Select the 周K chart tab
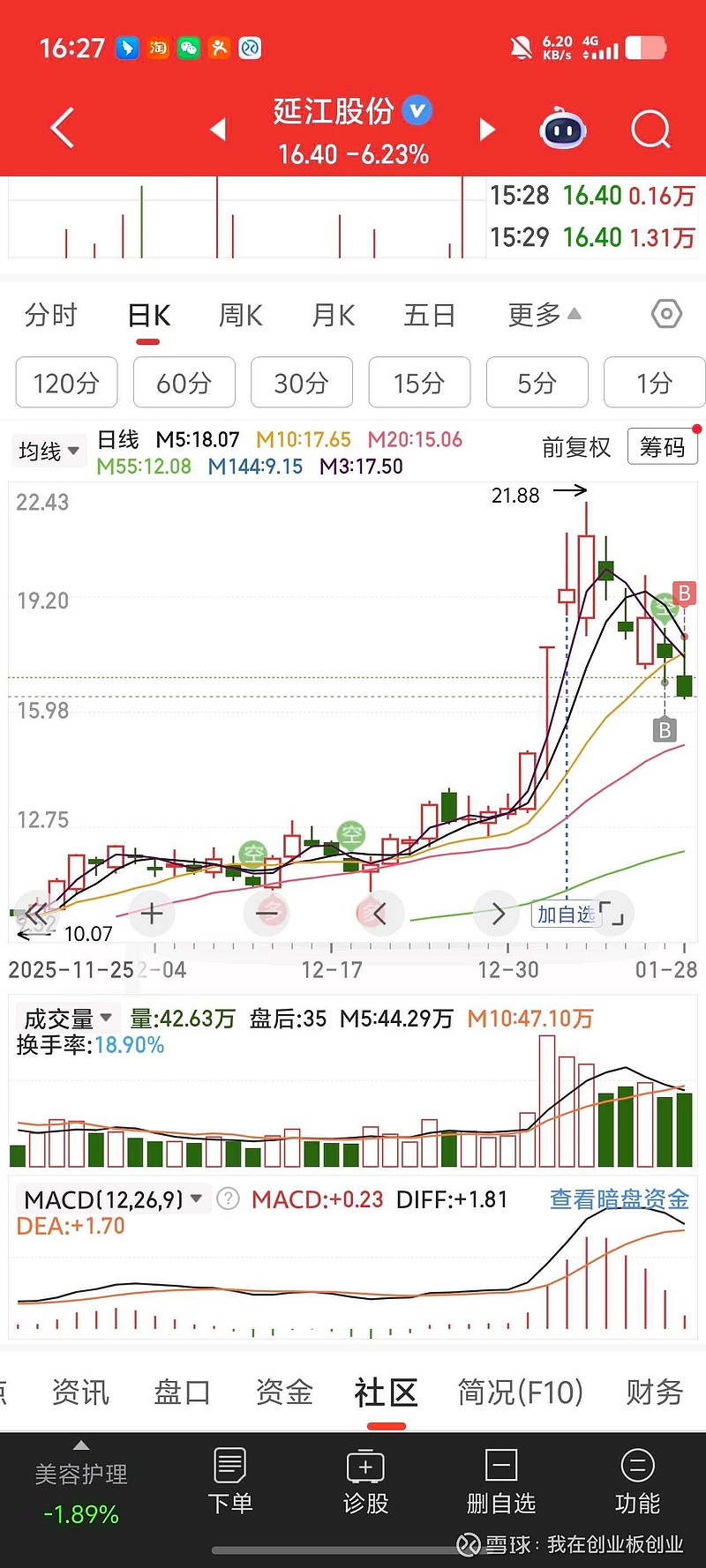706x1568 pixels. coord(241,315)
